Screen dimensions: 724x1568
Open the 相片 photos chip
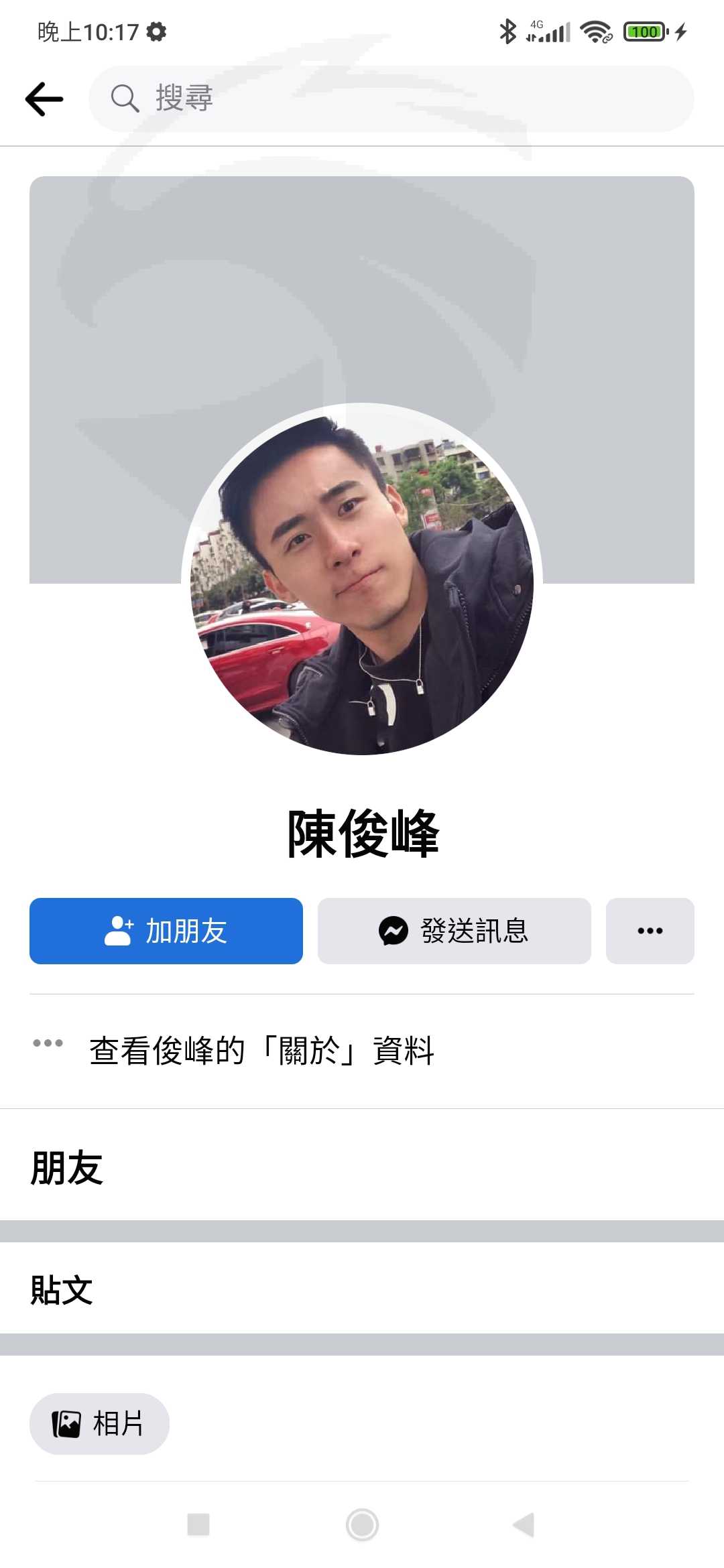click(x=99, y=1424)
